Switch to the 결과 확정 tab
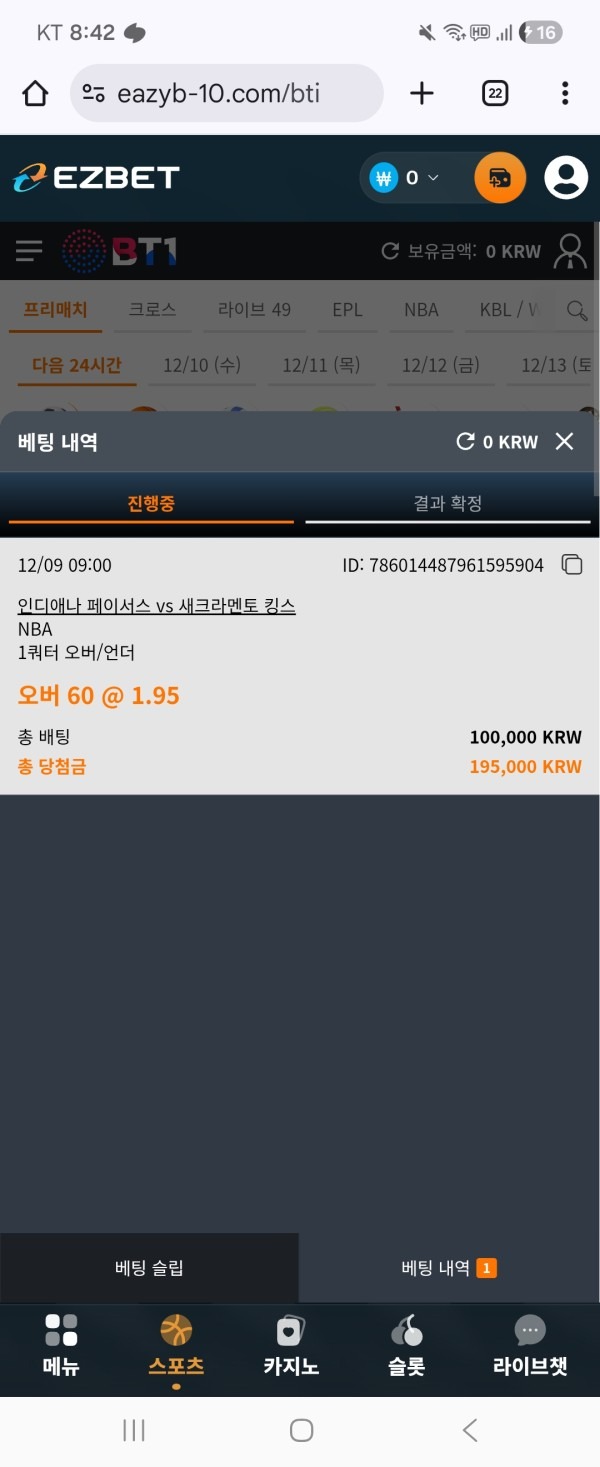Image resolution: width=600 pixels, height=1467 pixels. (x=448, y=503)
